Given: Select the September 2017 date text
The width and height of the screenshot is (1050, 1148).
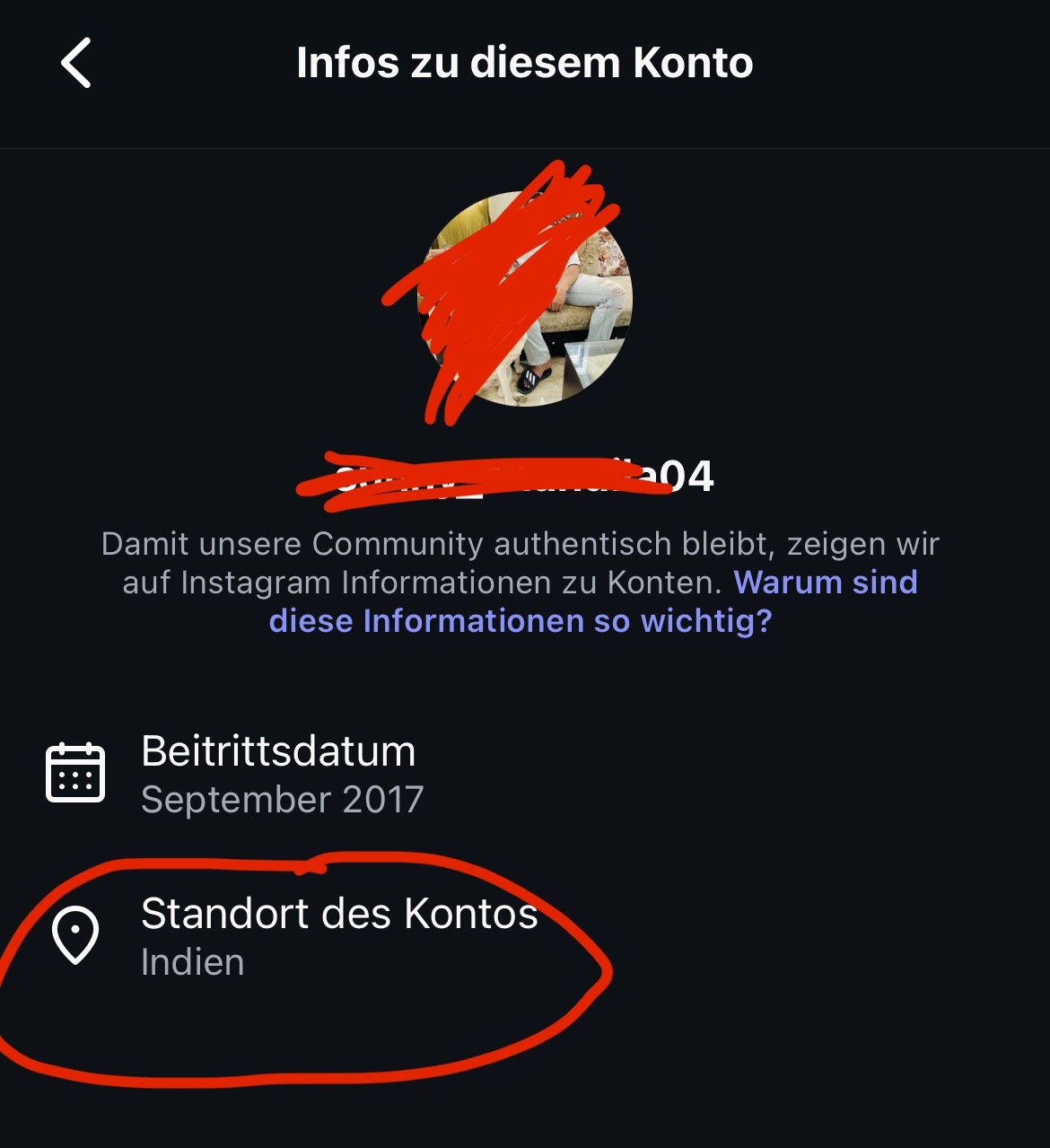Looking at the screenshot, I should (x=283, y=800).
